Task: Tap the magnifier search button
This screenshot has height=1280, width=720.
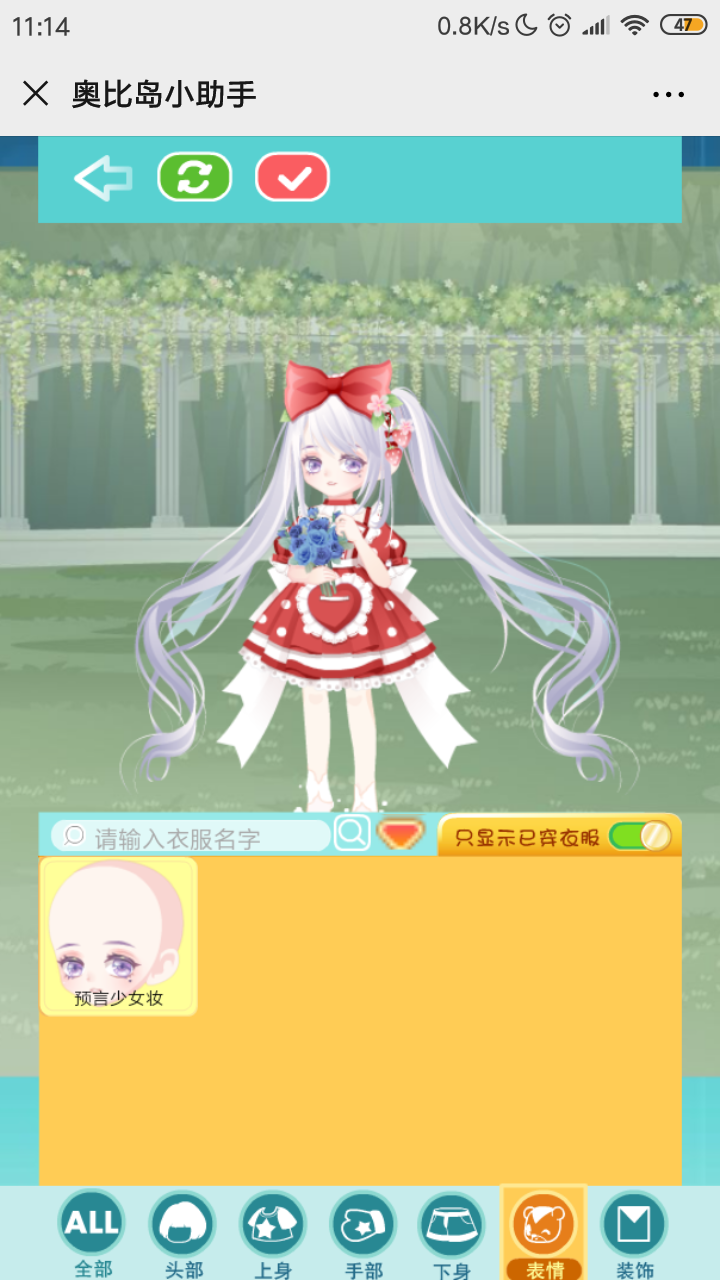Action: (x=352, y=833)
